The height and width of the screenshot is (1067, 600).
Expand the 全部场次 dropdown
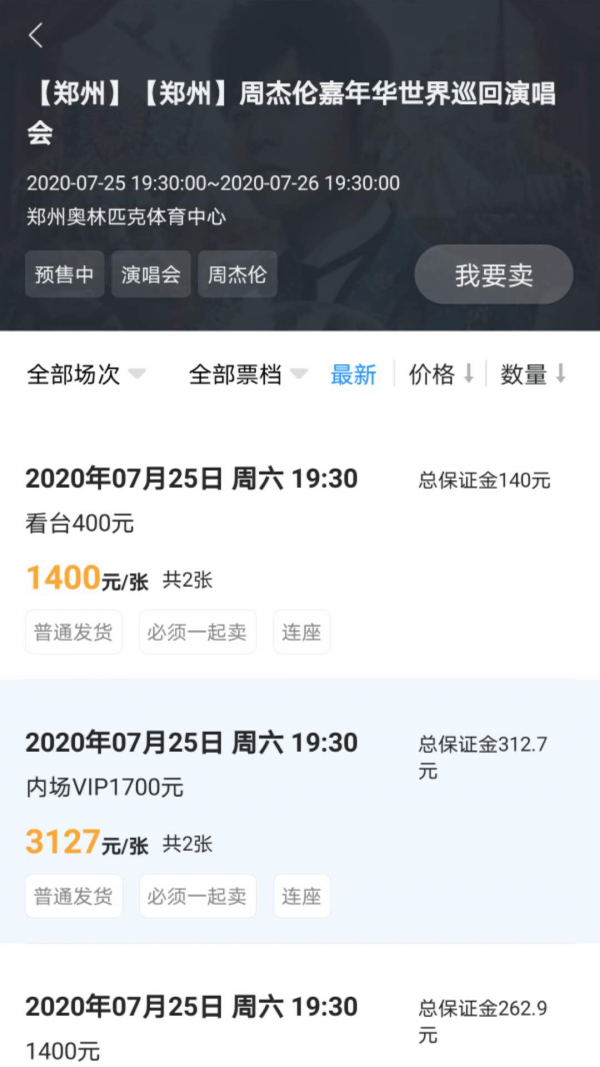[x=86, y=375]
